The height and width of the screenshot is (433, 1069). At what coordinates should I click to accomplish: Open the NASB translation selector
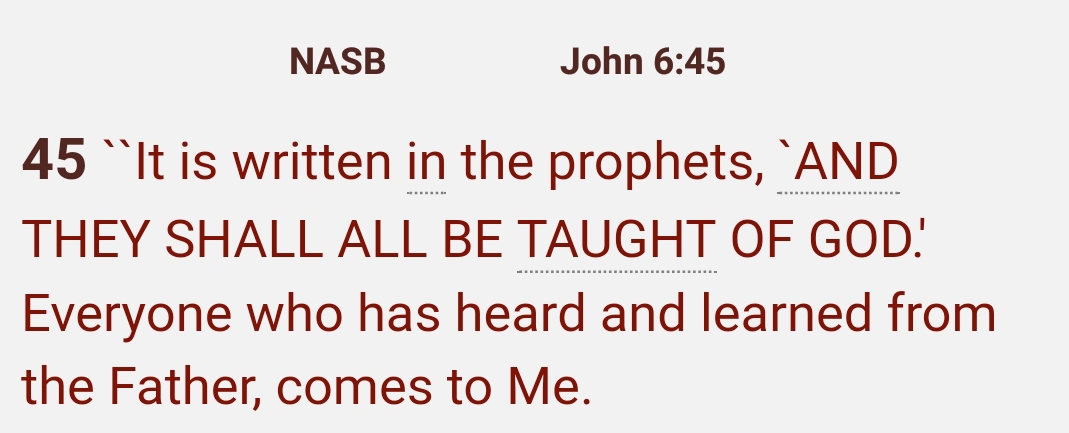337,62
